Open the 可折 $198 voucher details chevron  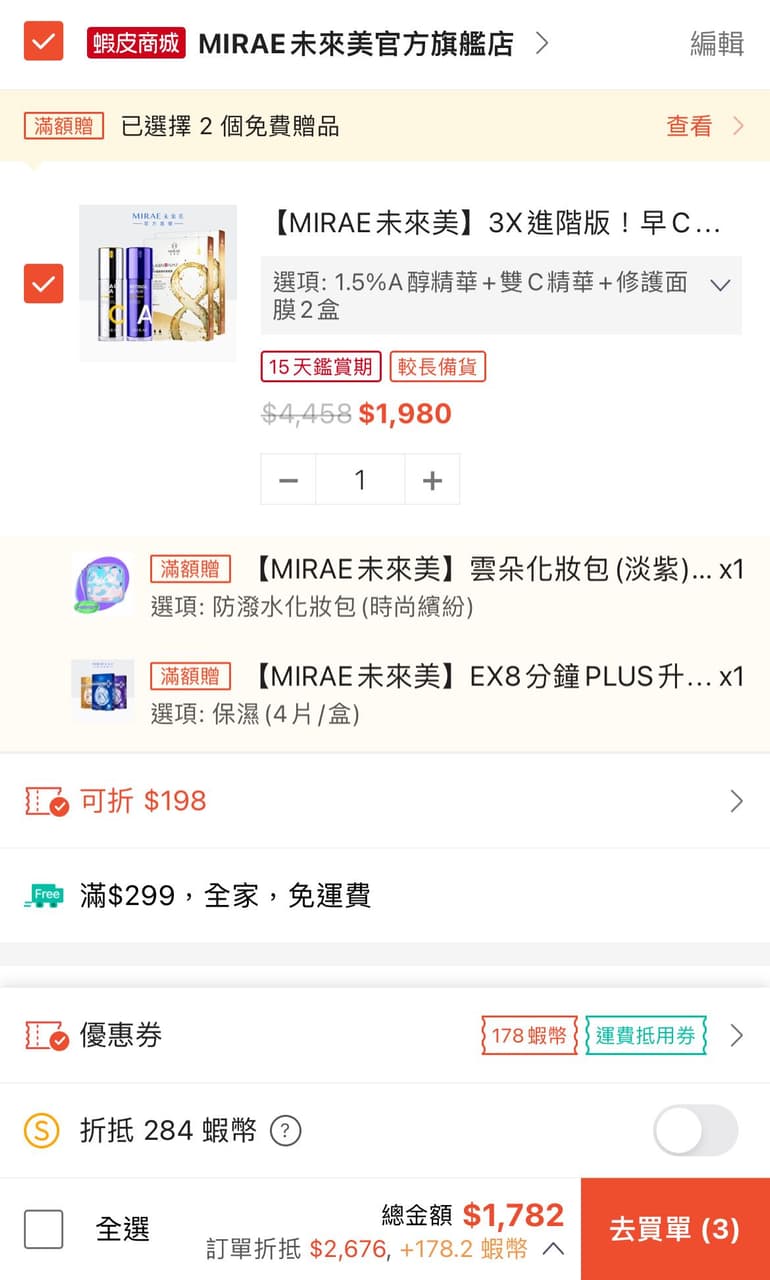click(737, 800)
